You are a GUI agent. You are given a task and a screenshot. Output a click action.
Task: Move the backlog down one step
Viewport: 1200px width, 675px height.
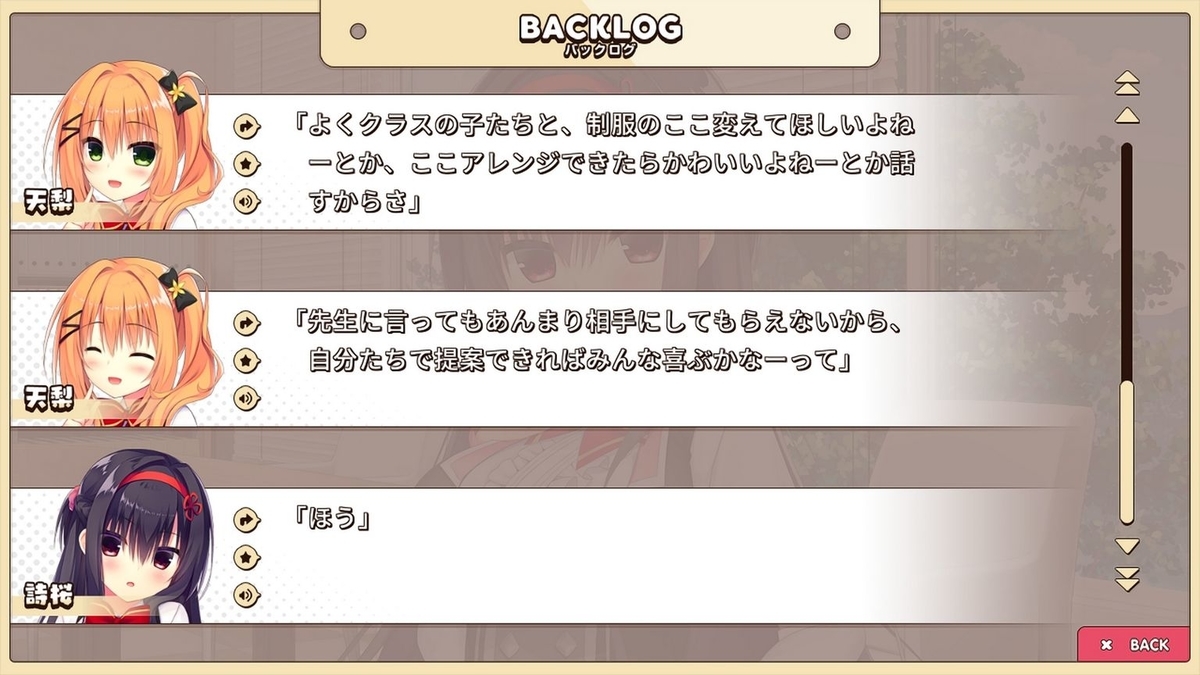pyautogui.click(x=1127, y=546)
